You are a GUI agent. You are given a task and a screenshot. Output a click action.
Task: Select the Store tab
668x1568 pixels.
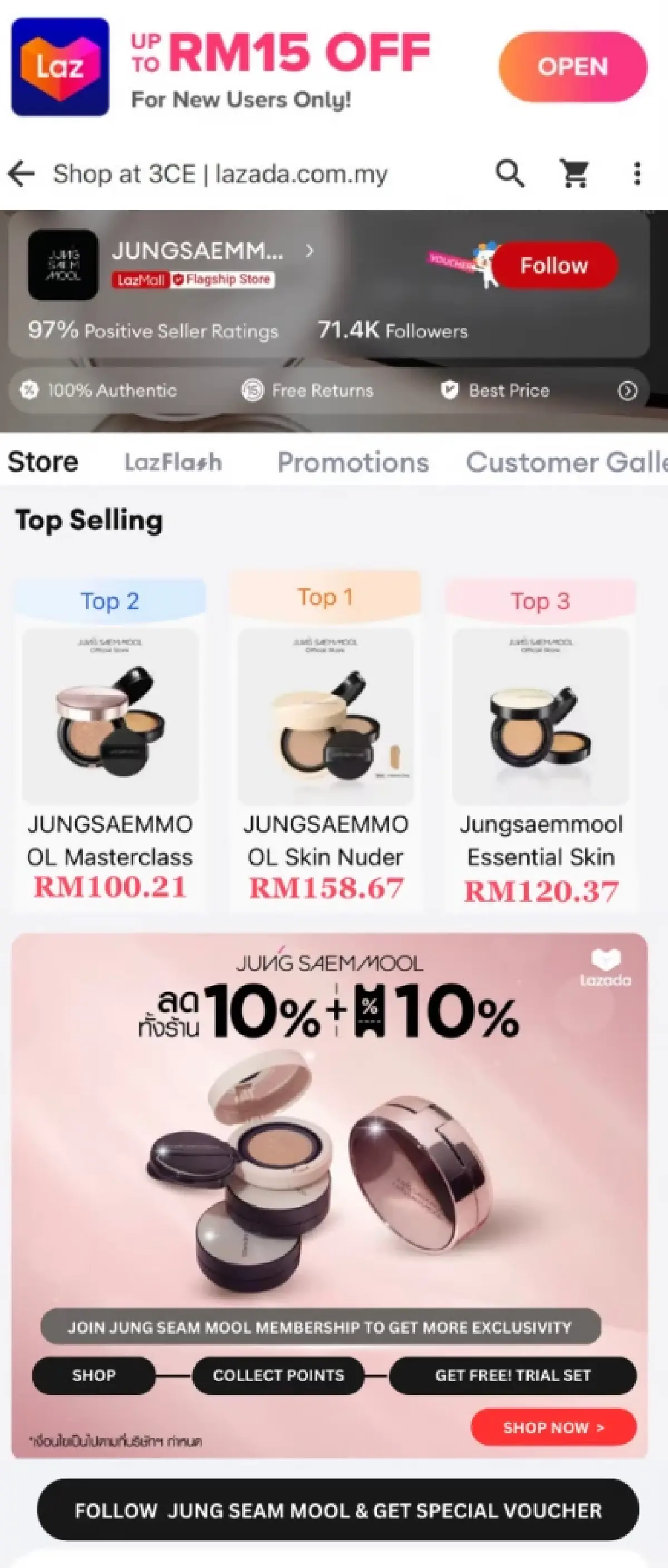(43, 462)
